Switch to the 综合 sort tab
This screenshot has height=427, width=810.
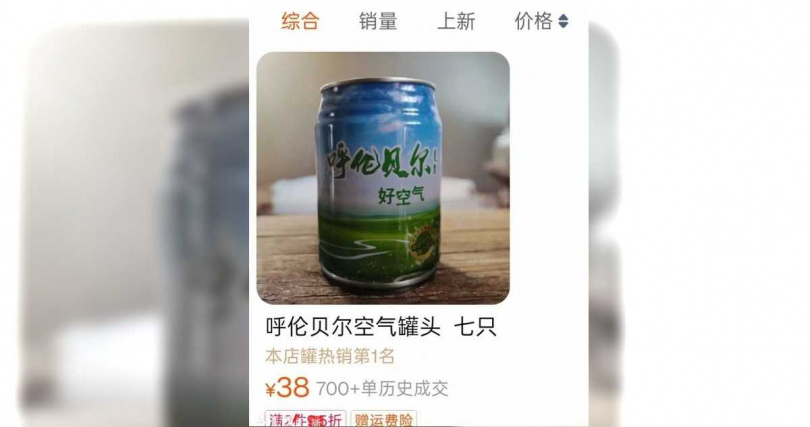click(300, 22)
